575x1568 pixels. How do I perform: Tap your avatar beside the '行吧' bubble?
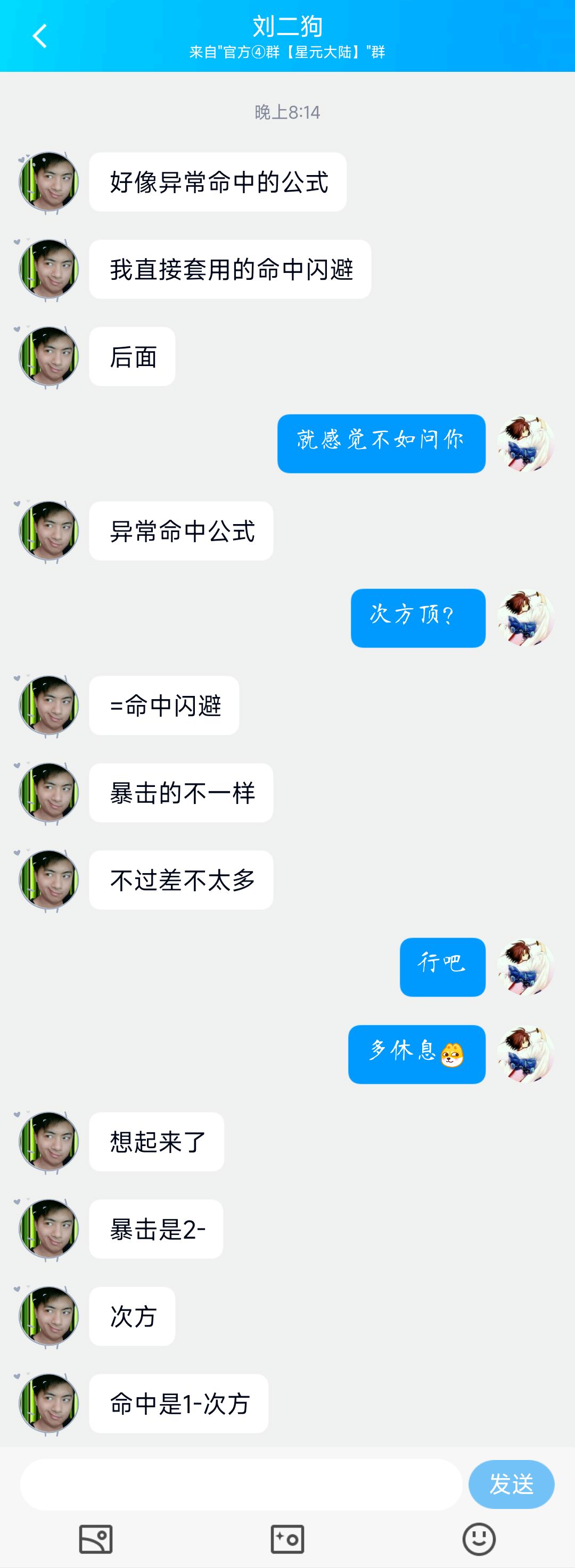pyautogui.click(x=528, y=968)
